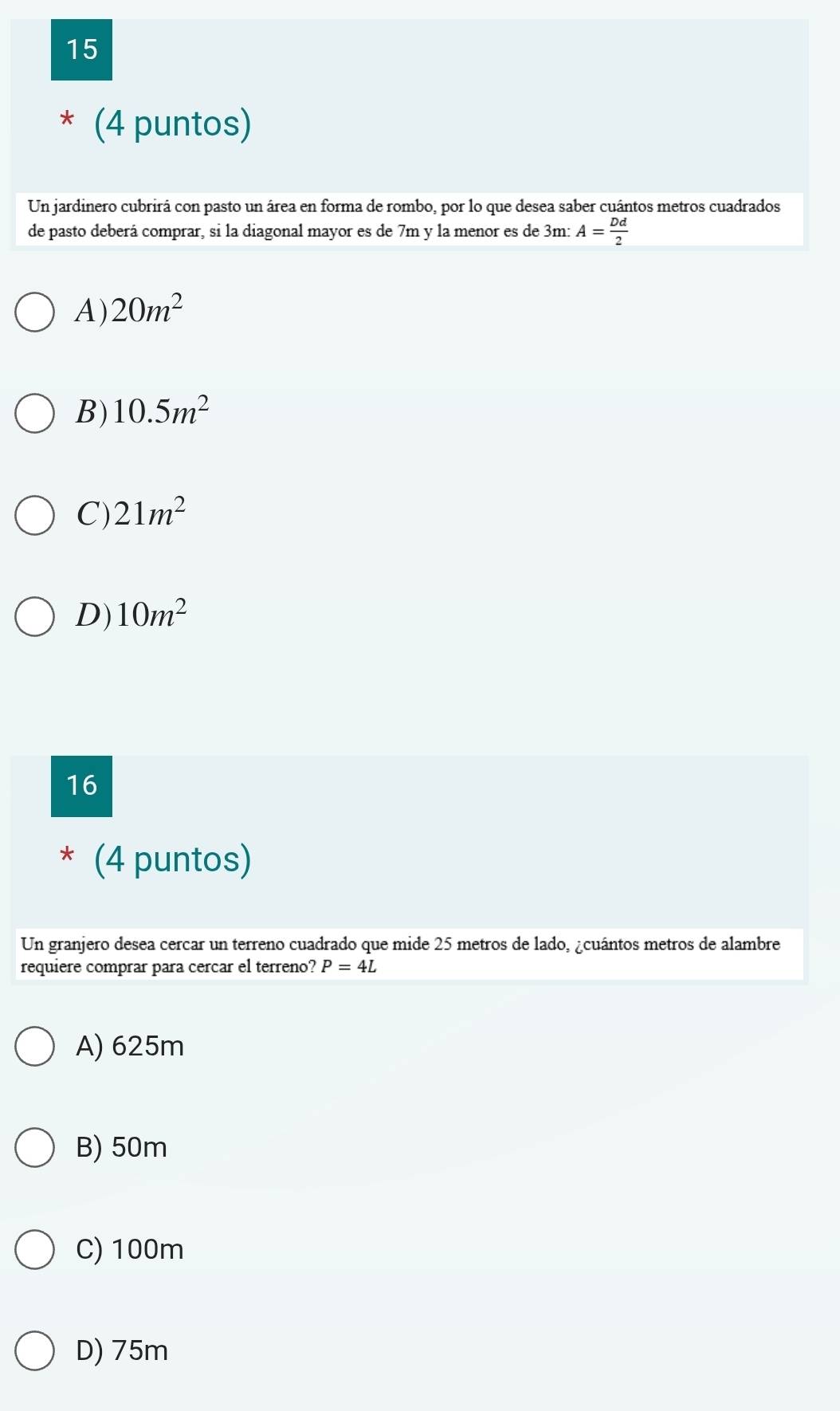The height and width of the screenshot is (1411, 840).
Task: Pick D) 10m² for question 15
Action: point(35,616)
